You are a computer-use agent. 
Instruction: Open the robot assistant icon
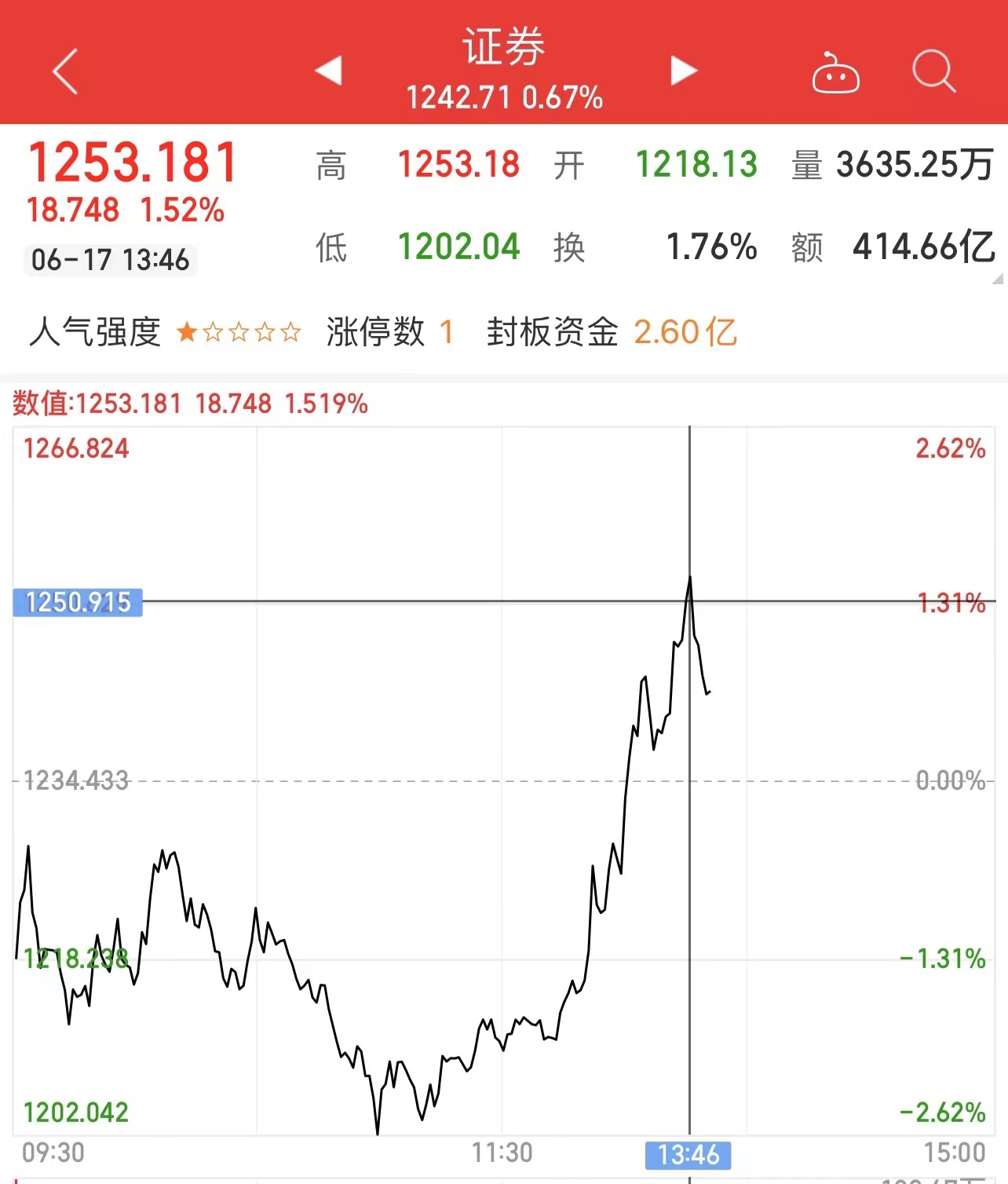835,73
